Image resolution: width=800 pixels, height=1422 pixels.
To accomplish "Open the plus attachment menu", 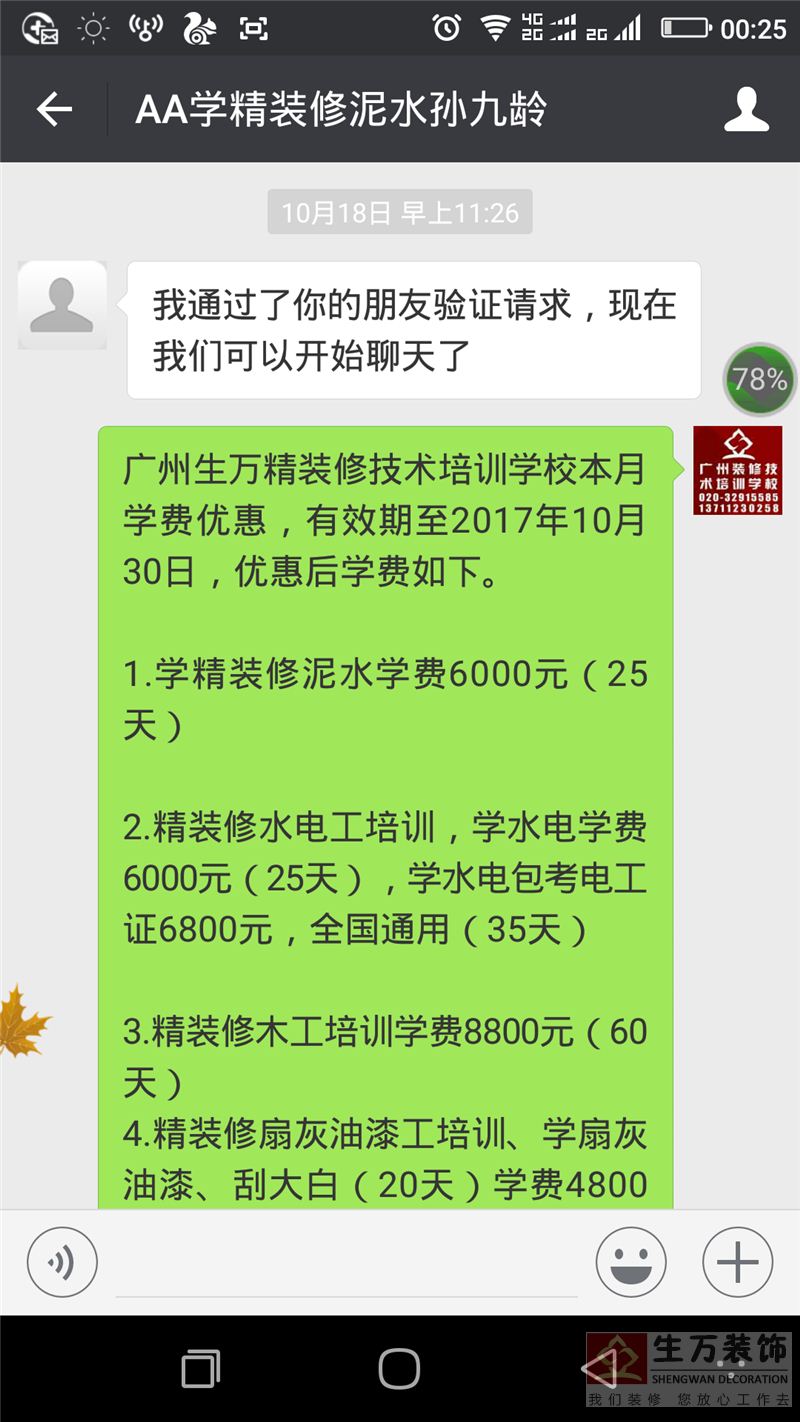I will [738, 1262].
